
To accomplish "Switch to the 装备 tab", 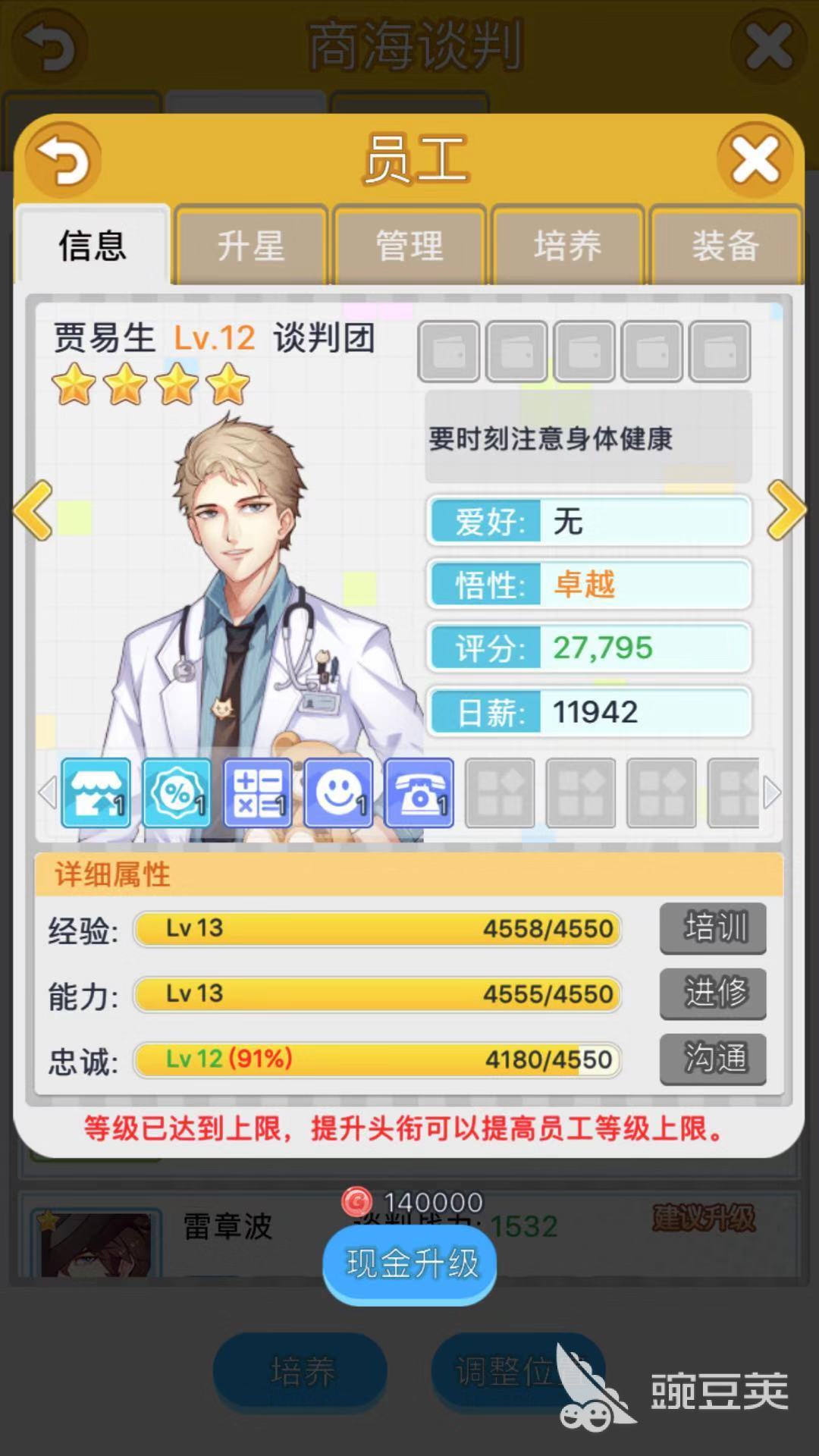I will coord(726,246).
